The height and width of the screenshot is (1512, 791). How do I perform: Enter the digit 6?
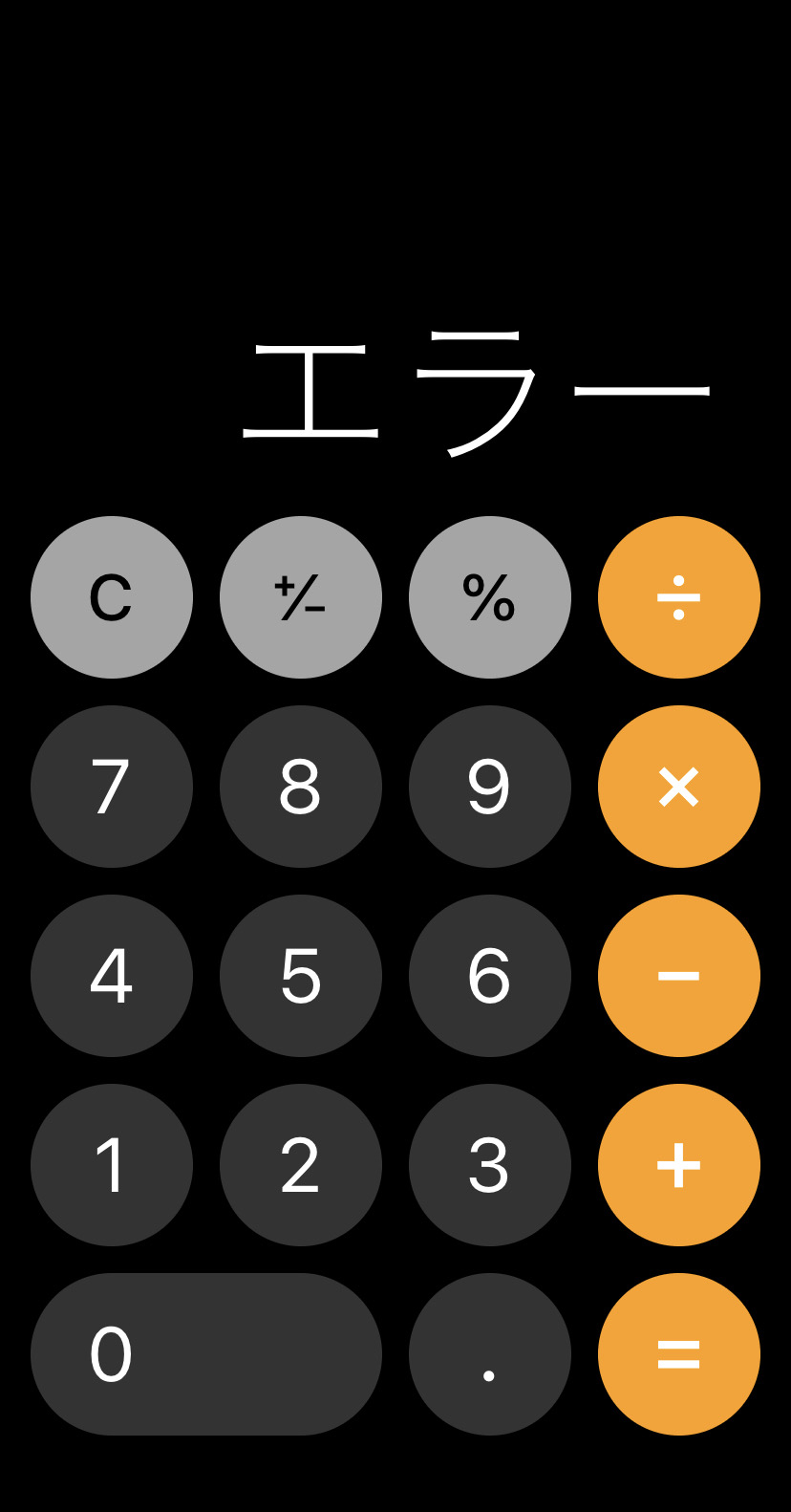pyautogui.click(x=490, y=976)
